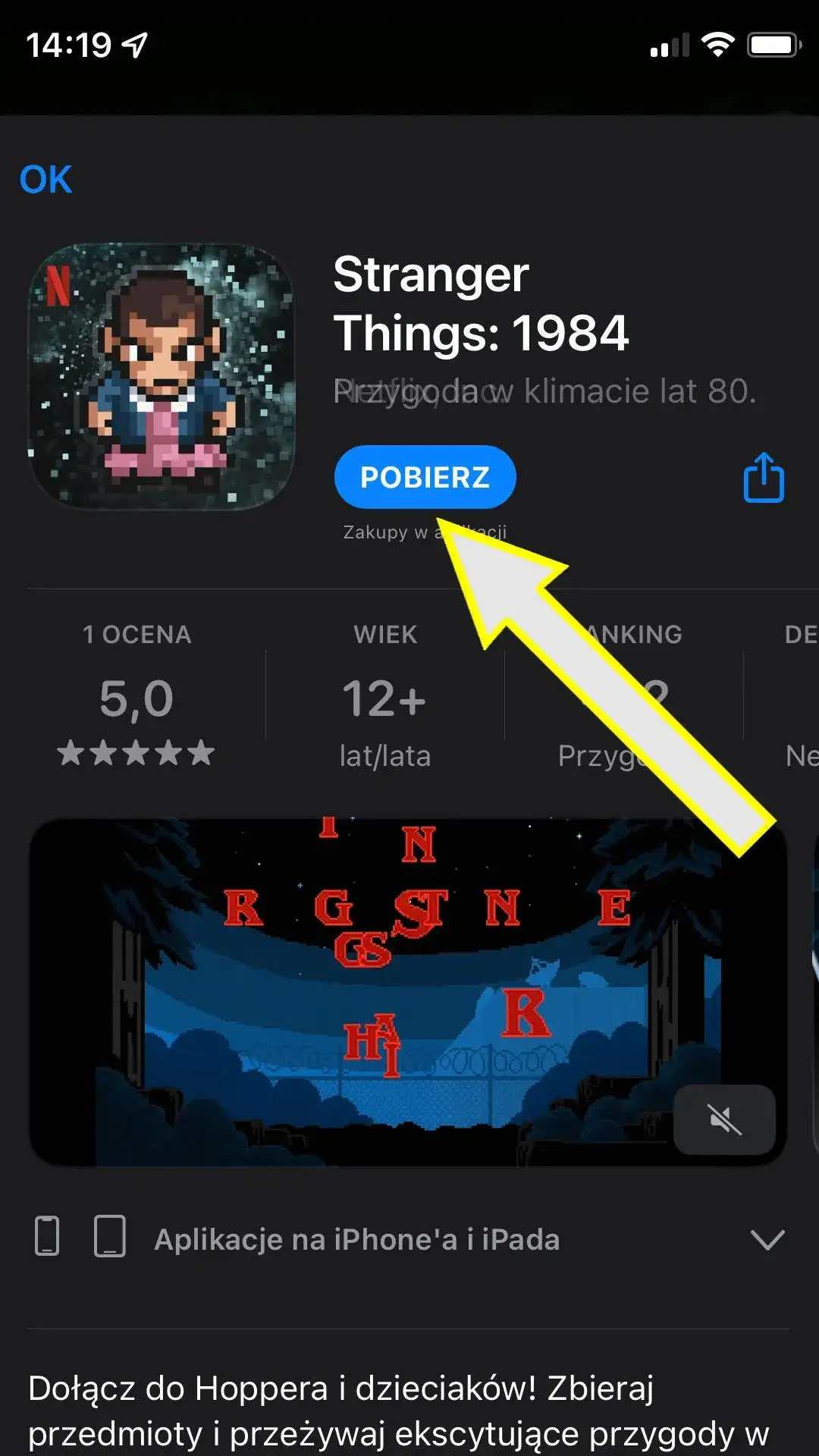The width and height of the screenshot is (819, 1456).
Task: Collapse the app compatibility chevron
Action: (765, 1239)
